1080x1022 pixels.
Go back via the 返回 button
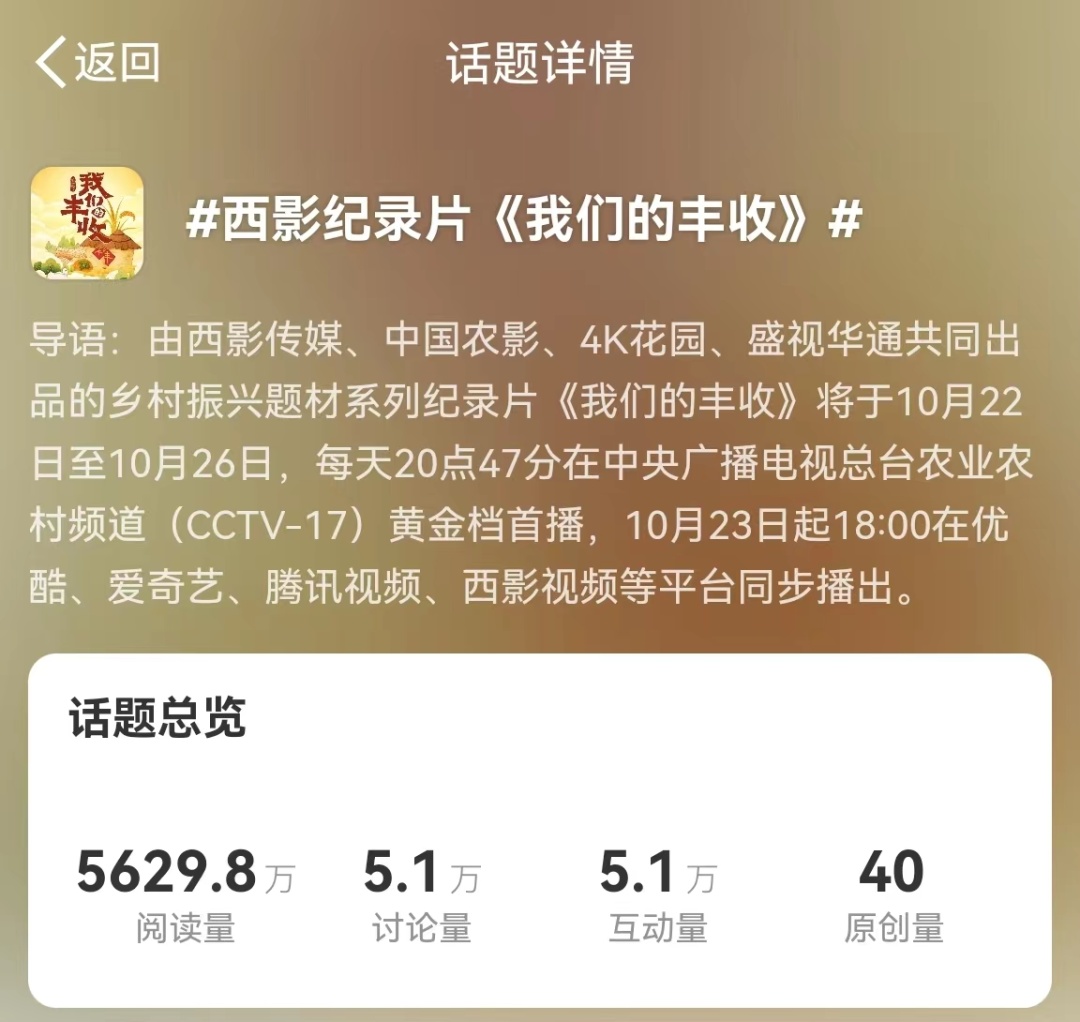98,62
